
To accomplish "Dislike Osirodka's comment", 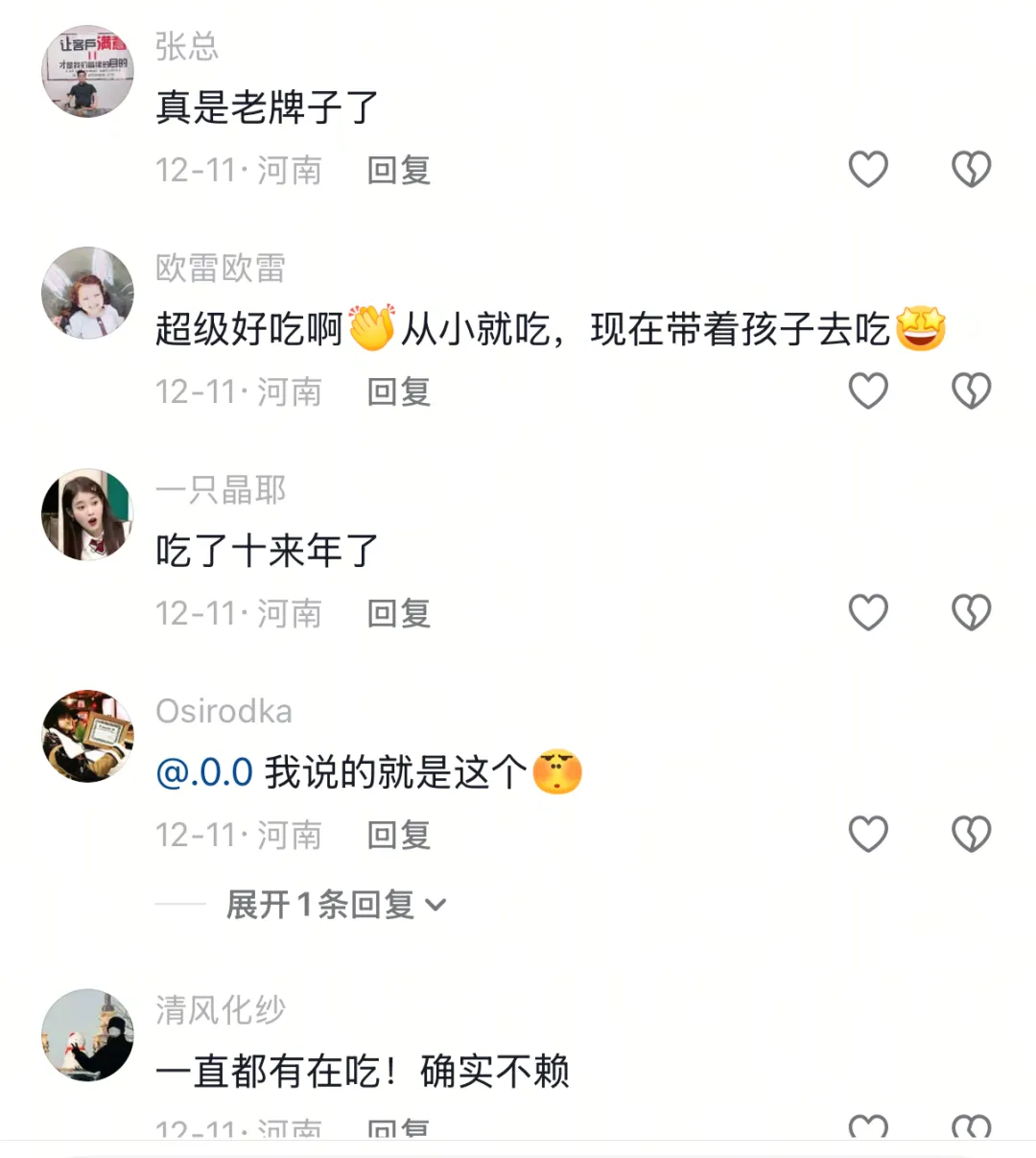I will (971, 835).
